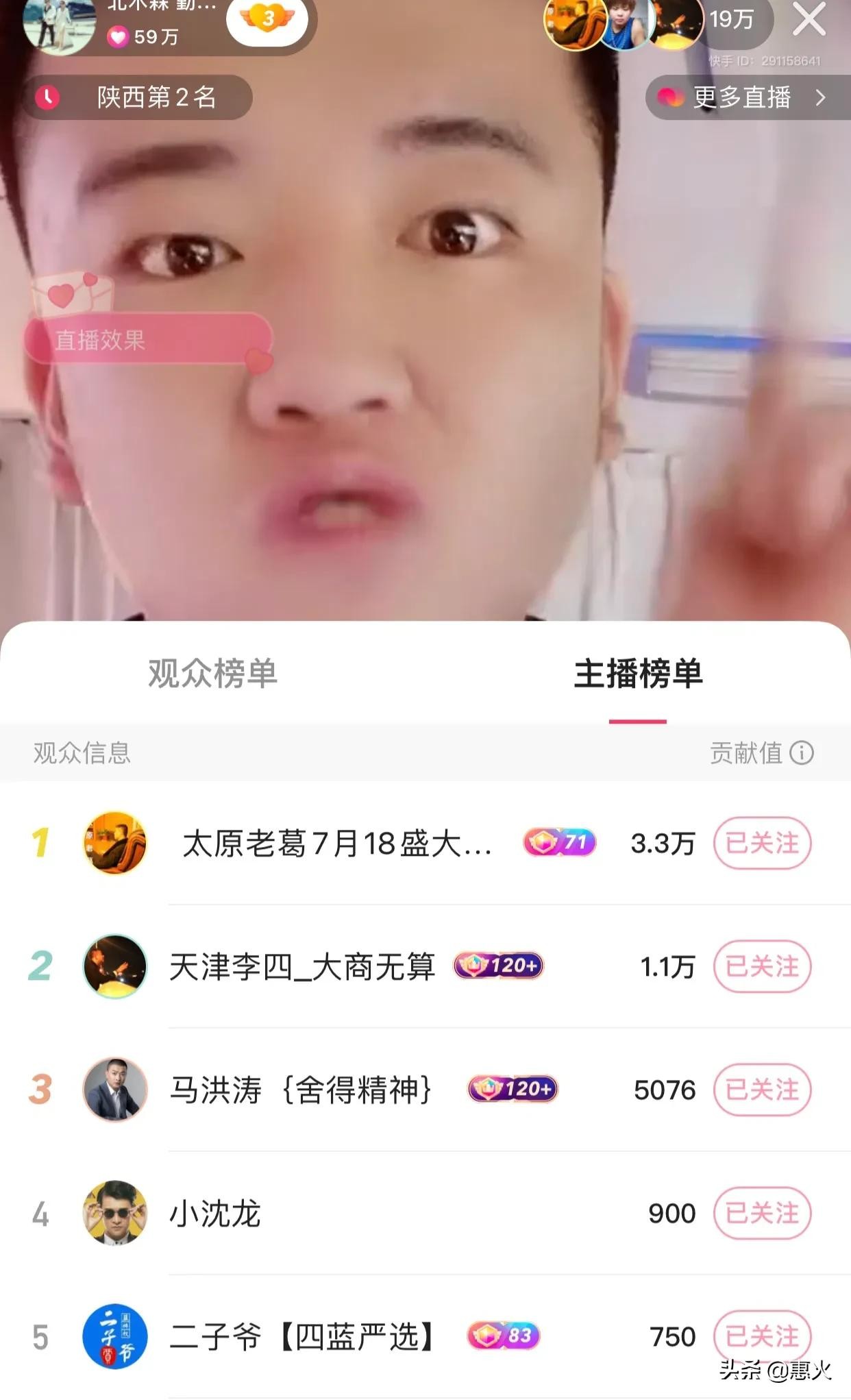Image resolution: width=851 pixels, height=1400 pixels.
Task: Tap 已关注 next to 马洪涛
Action: (762, 1090)
